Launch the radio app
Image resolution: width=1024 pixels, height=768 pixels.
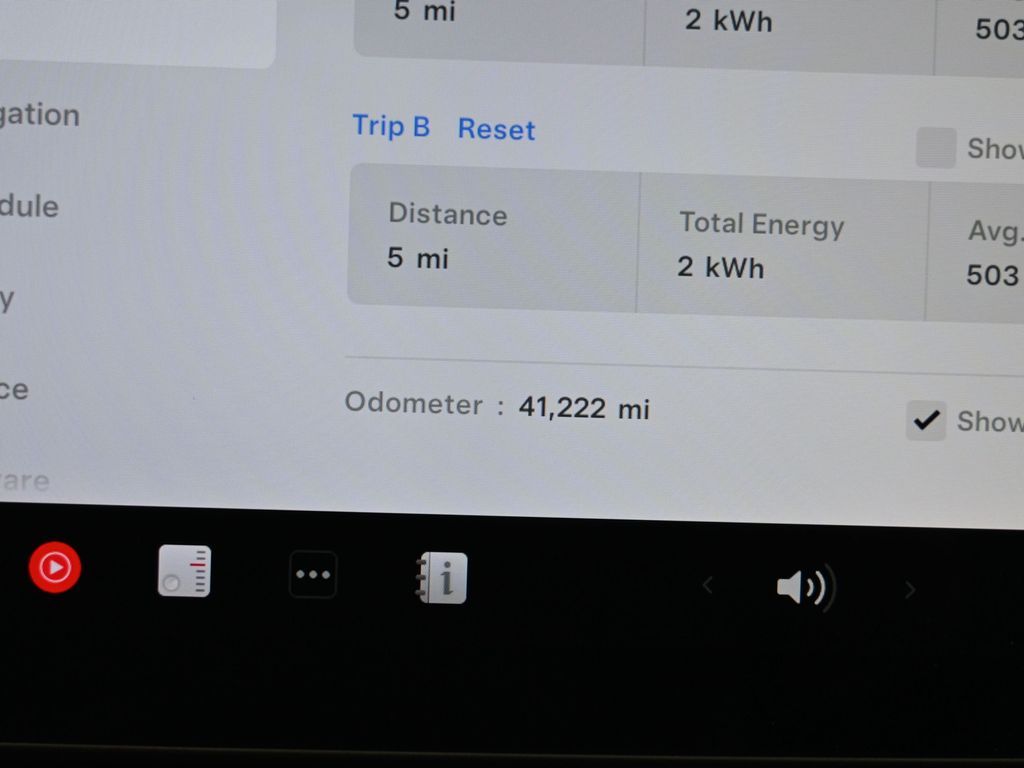click(184, 571)
